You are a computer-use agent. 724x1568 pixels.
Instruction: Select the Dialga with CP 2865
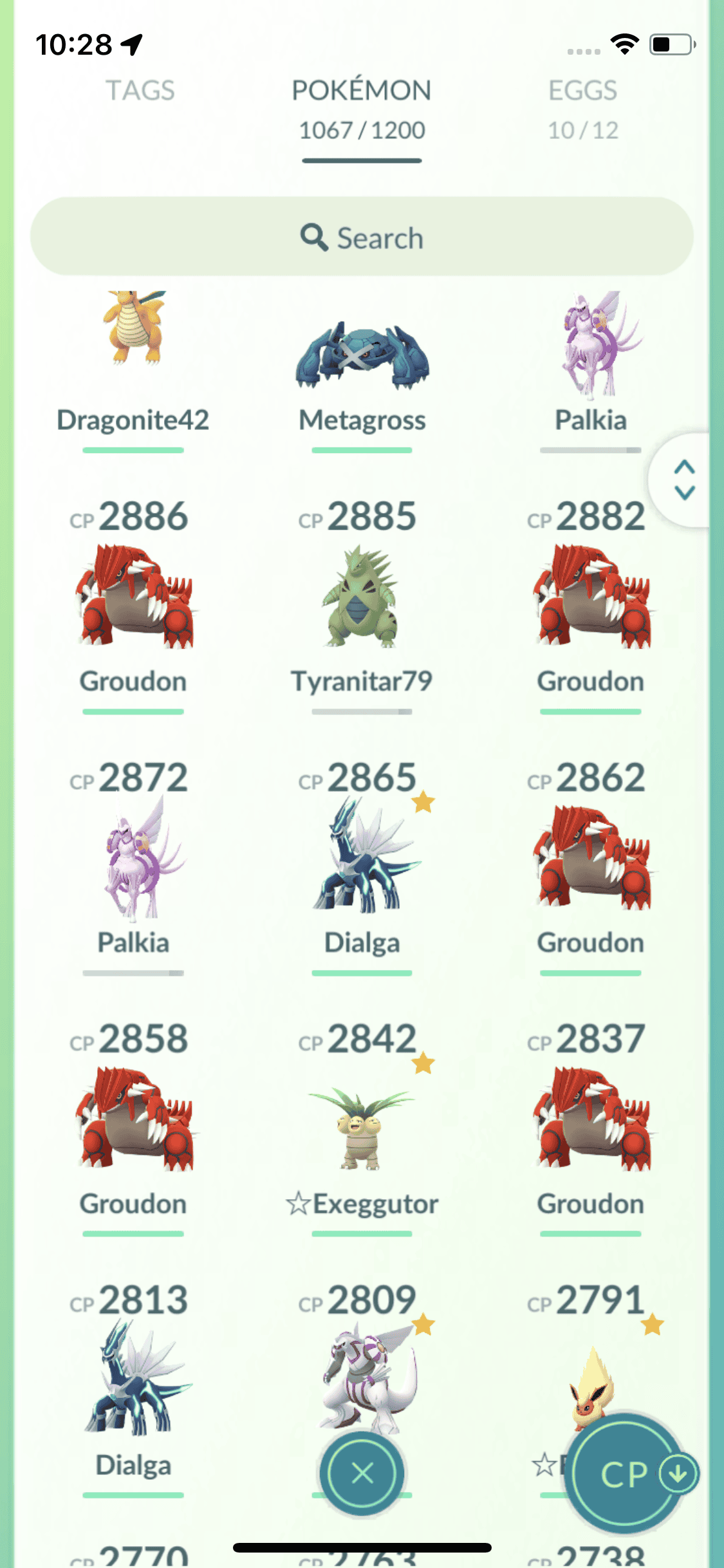pyautogui.click(x=362, y=859)
